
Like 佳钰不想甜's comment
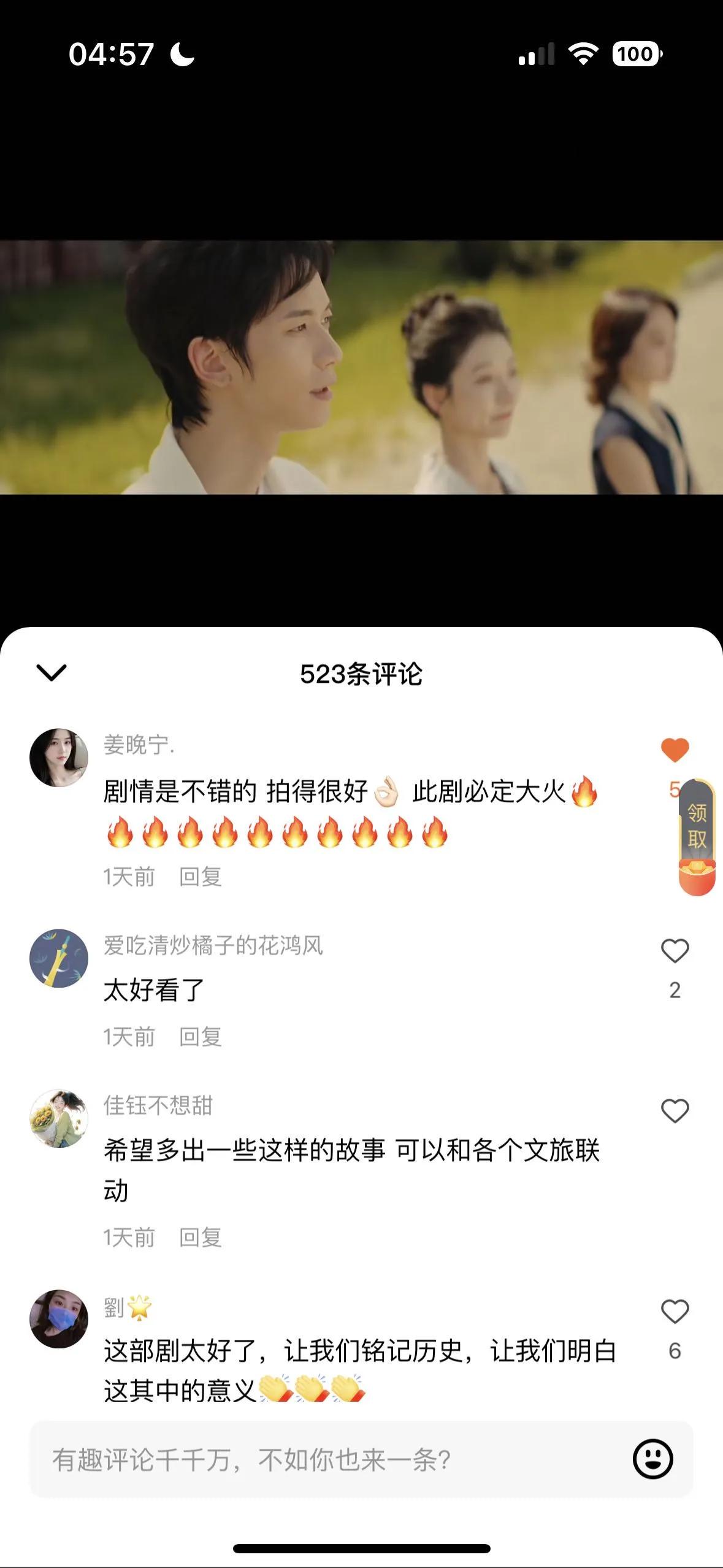(675, 1111)
